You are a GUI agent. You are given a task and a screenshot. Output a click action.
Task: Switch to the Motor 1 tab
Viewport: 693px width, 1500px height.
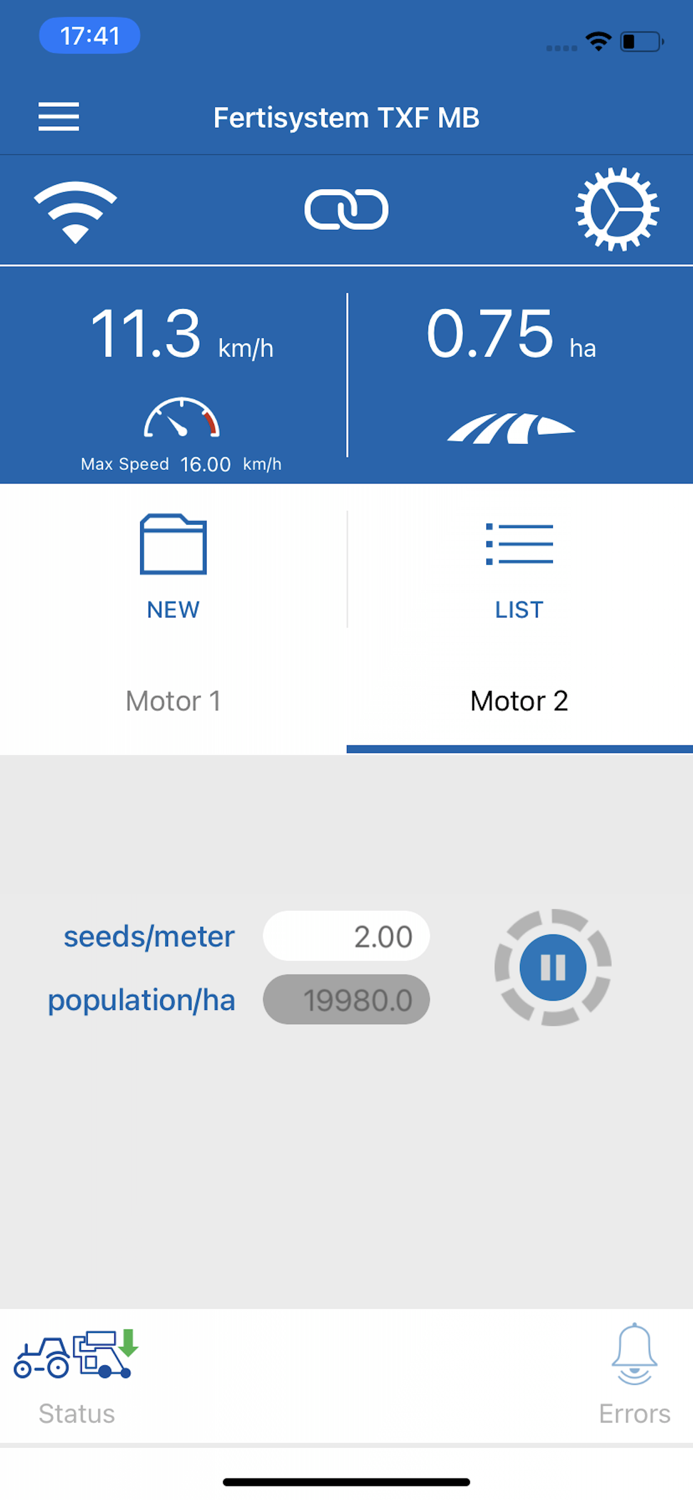pyautogui.click(x=173, y=701)
